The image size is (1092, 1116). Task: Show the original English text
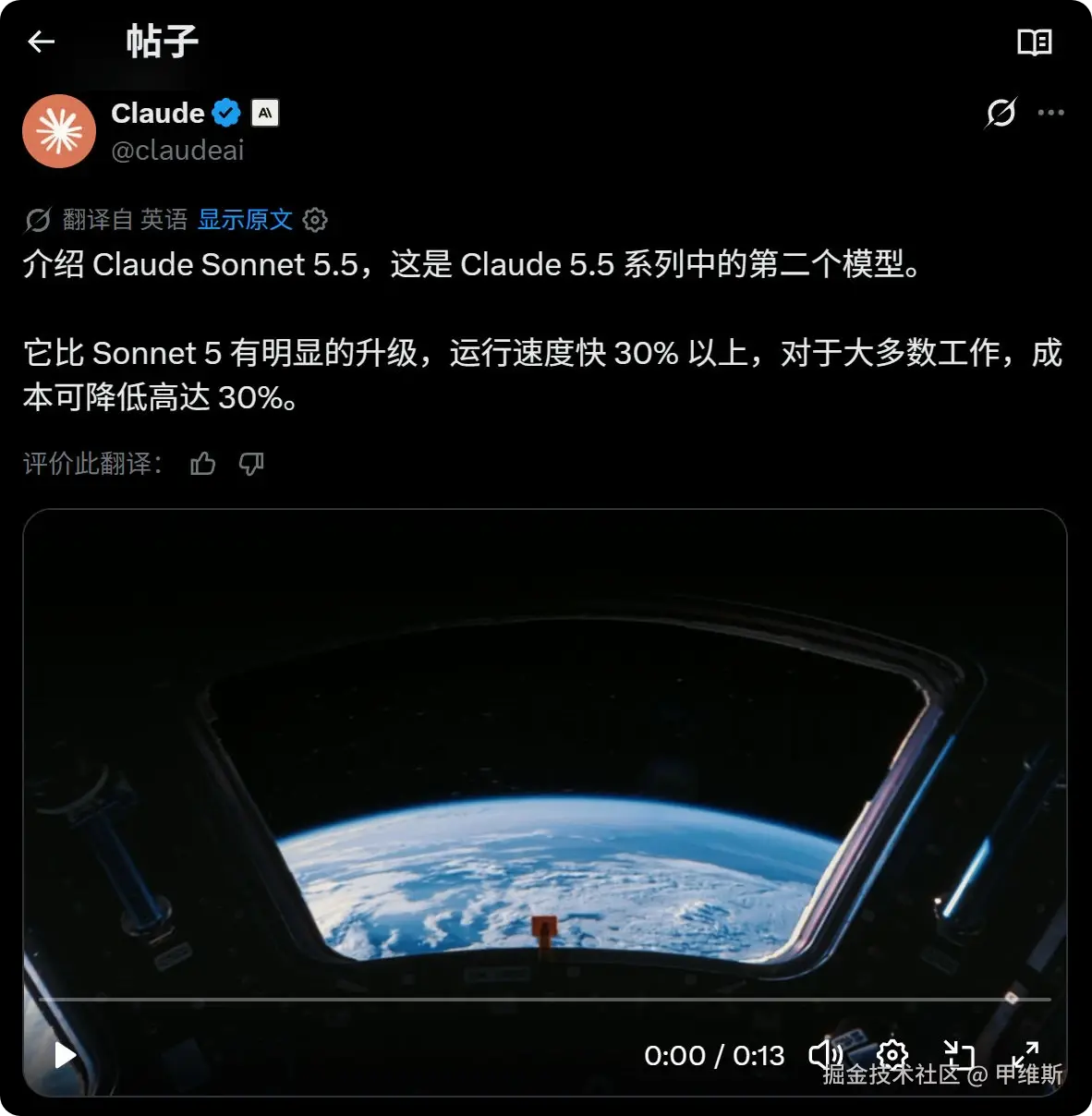245,220
